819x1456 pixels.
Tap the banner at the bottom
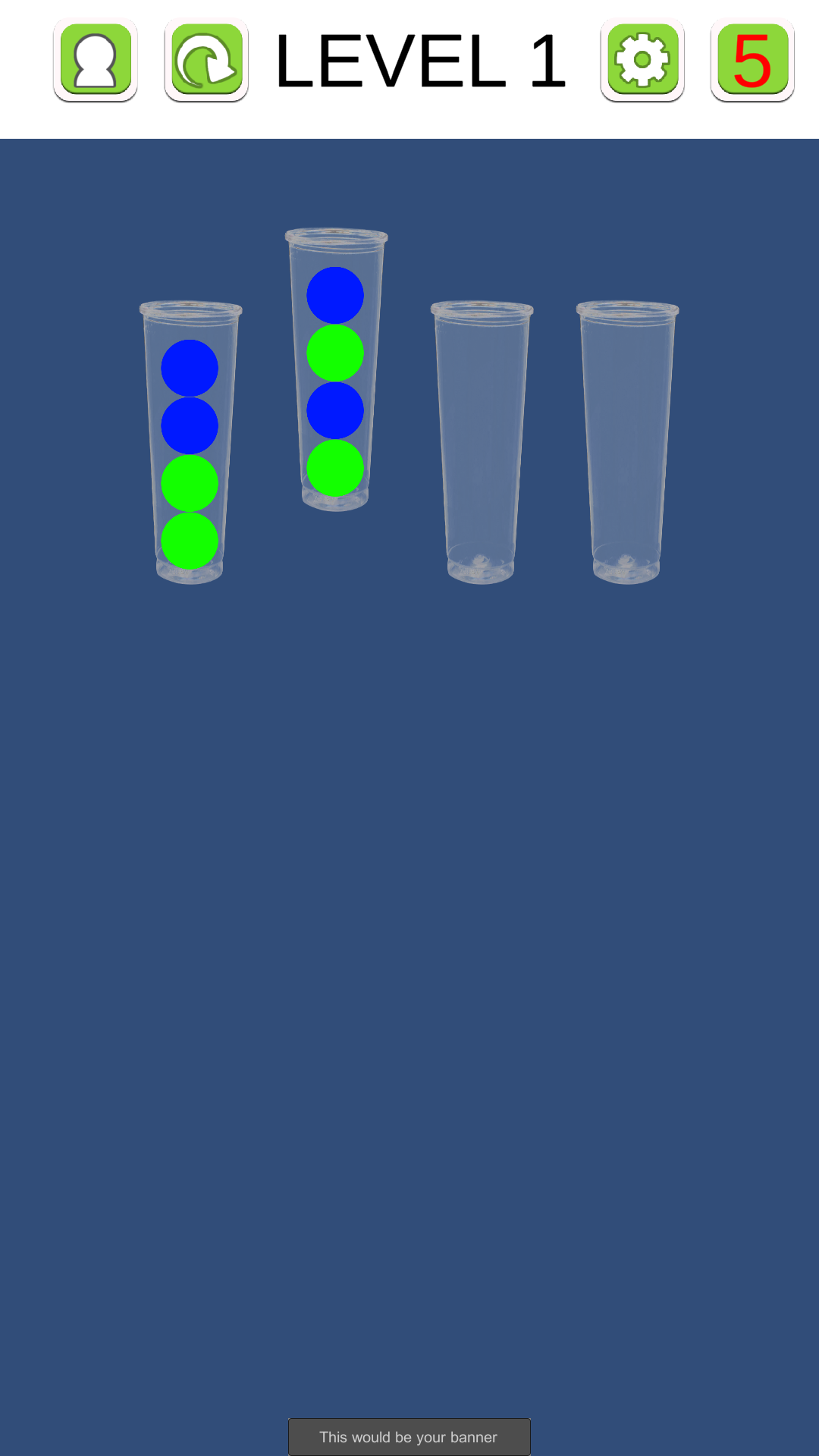tap(409, 1436)
